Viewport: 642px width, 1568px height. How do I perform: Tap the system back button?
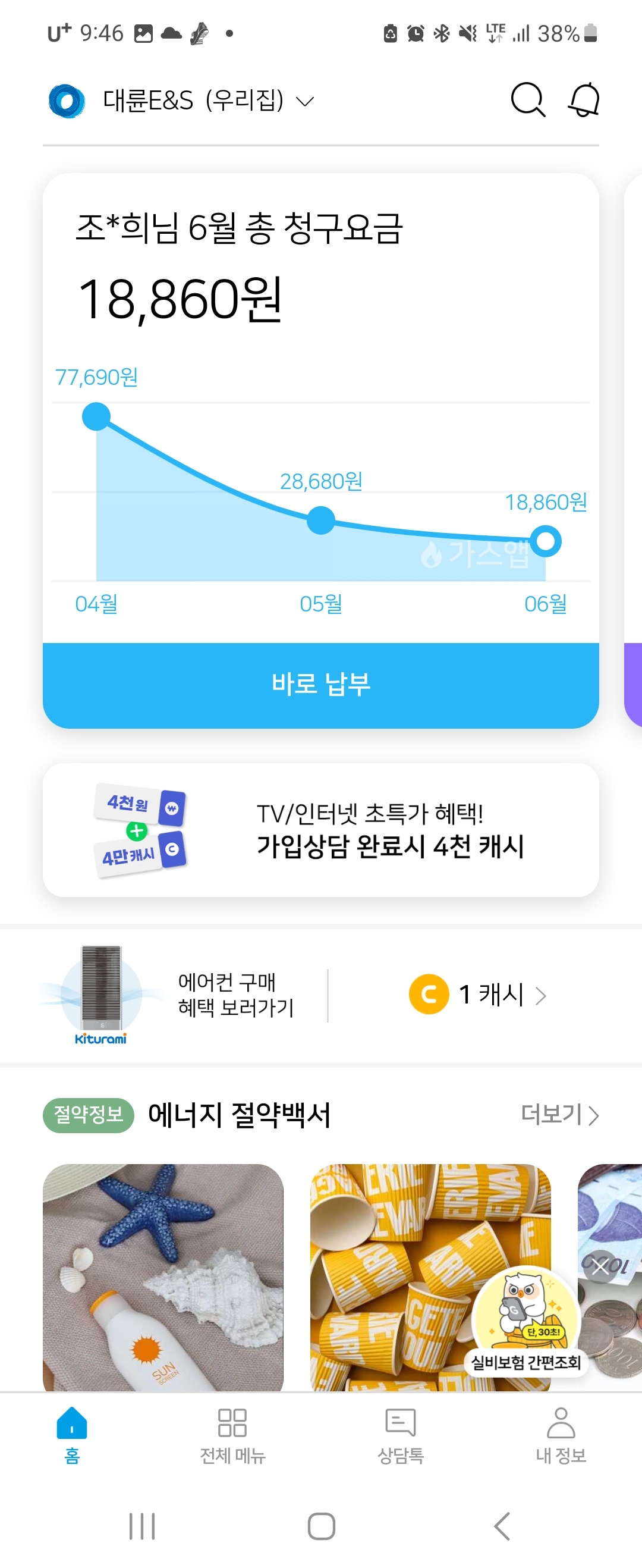click(502, 1526)
